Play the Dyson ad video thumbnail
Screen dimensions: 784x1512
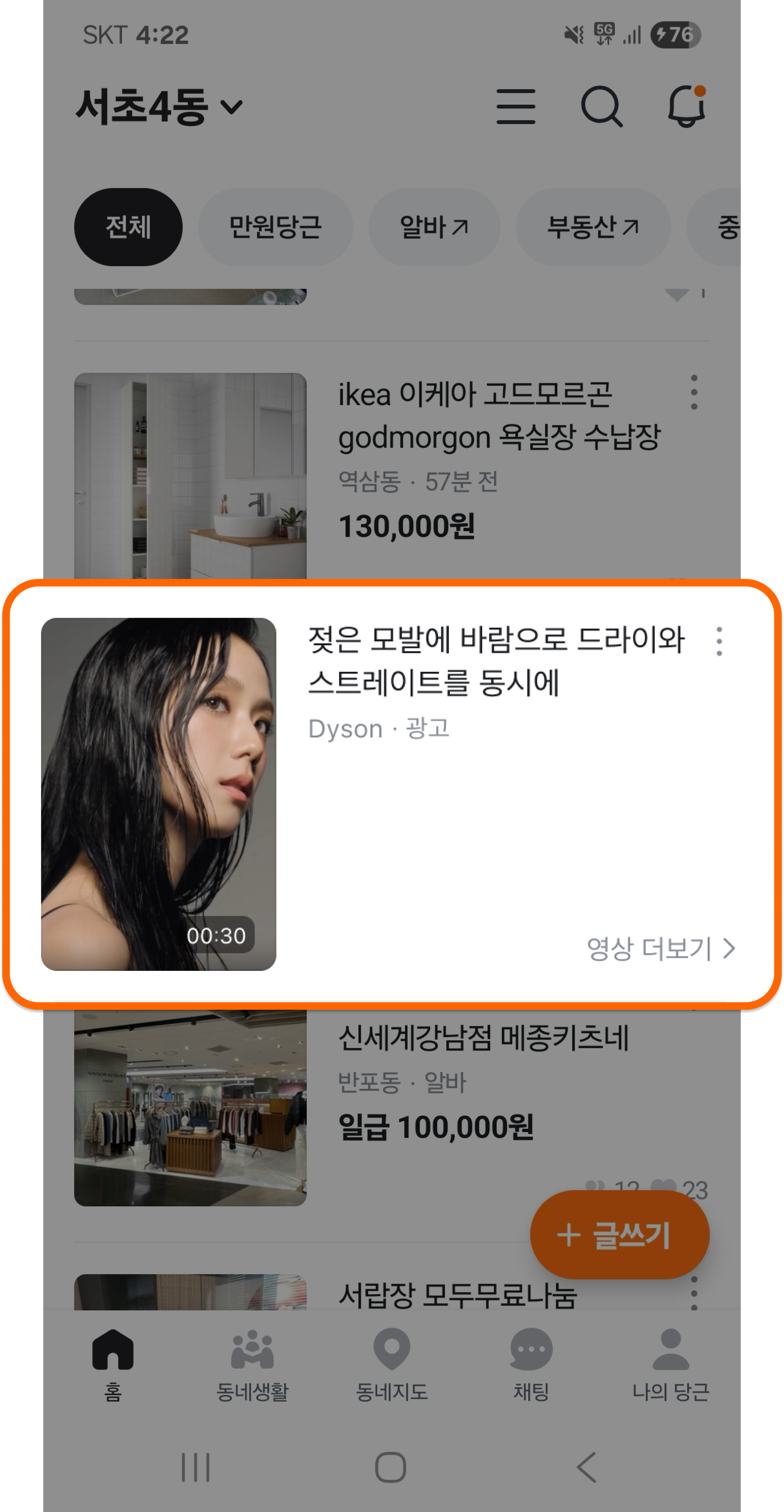(159, 793)
